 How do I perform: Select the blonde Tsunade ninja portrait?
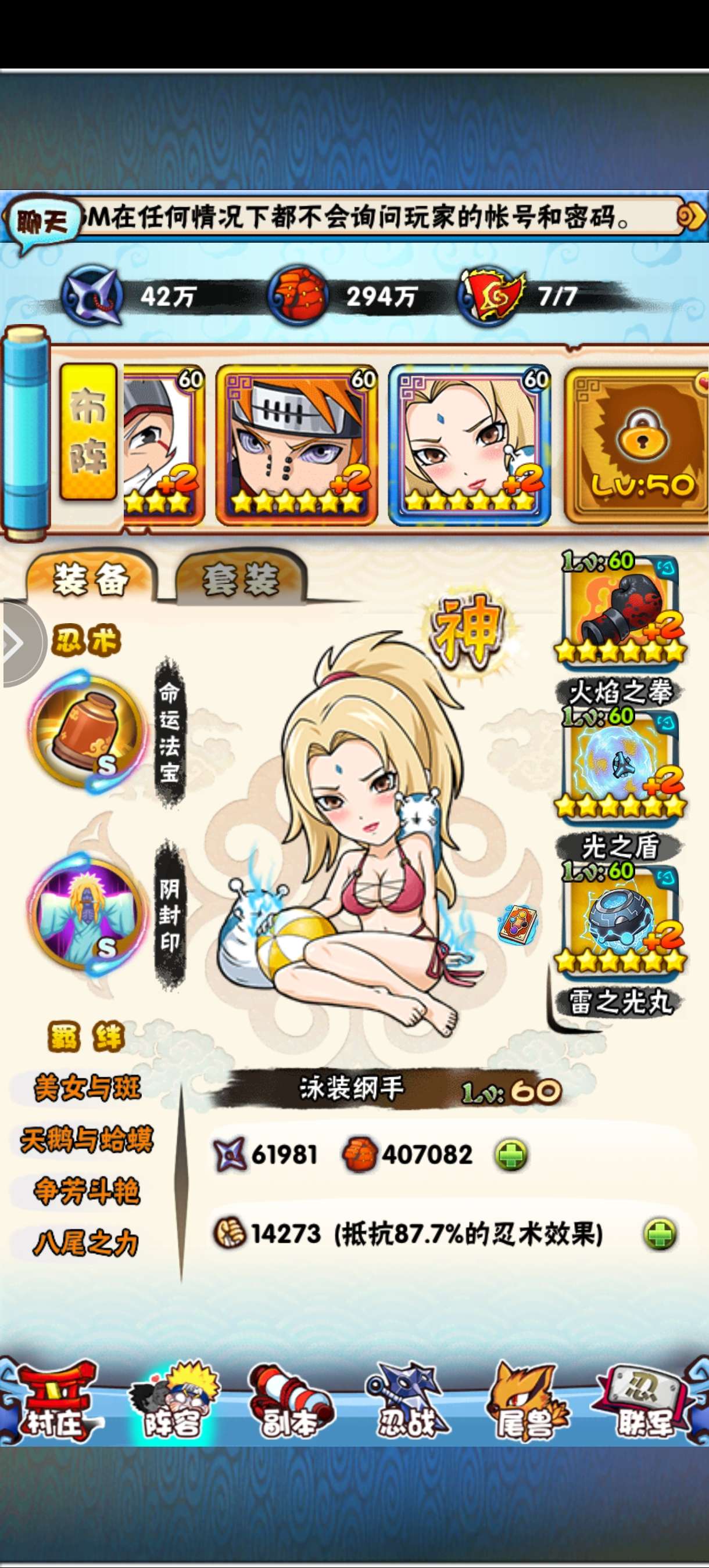(x=469, y=444)
